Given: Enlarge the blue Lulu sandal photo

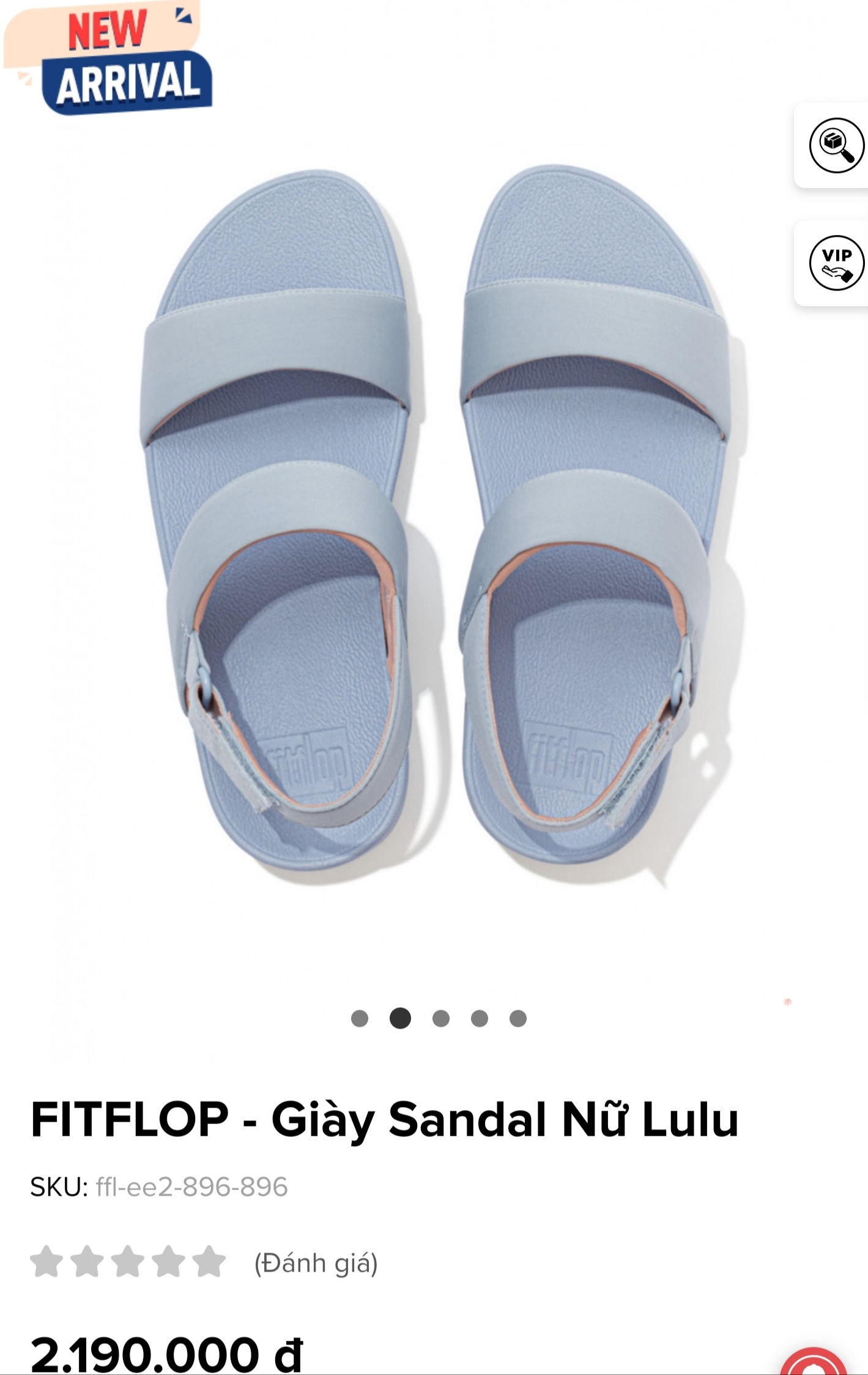Looking at the screenshot, I should tap(434, 526).
